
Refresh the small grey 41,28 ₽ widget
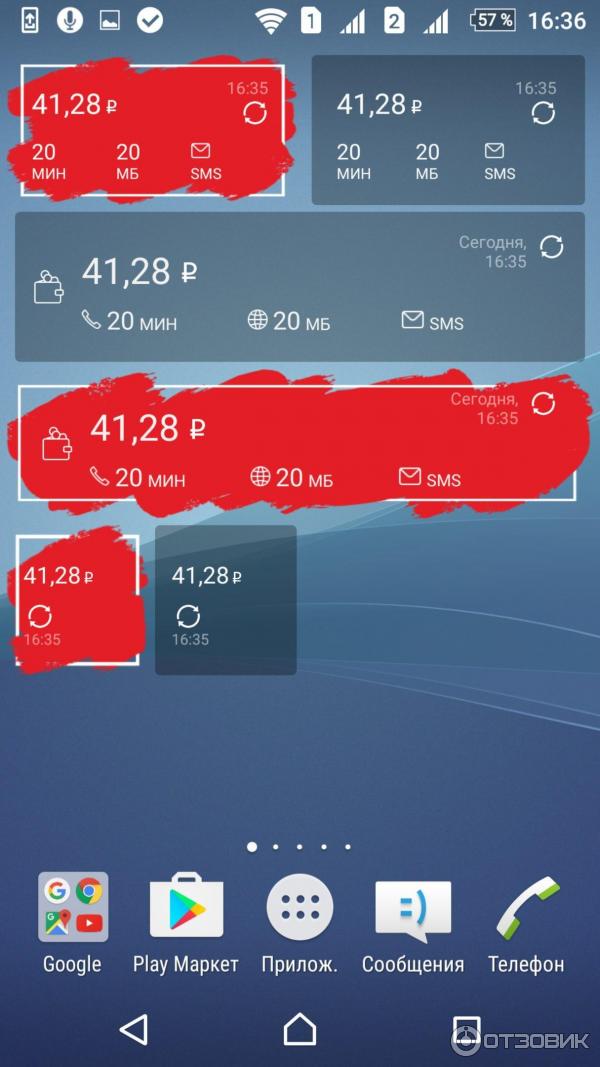pos(188,615)
